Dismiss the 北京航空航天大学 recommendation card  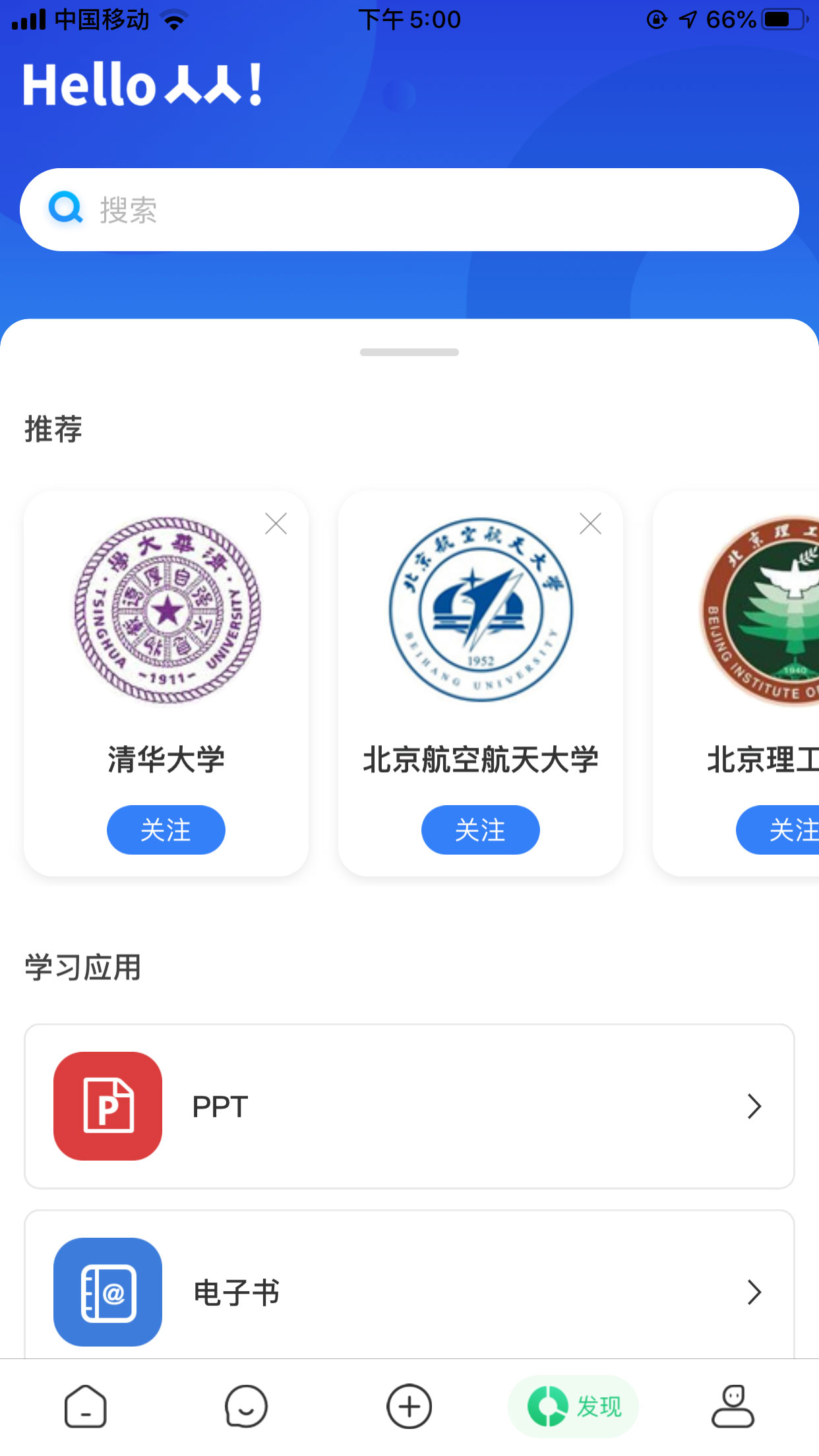click(590, 524)
